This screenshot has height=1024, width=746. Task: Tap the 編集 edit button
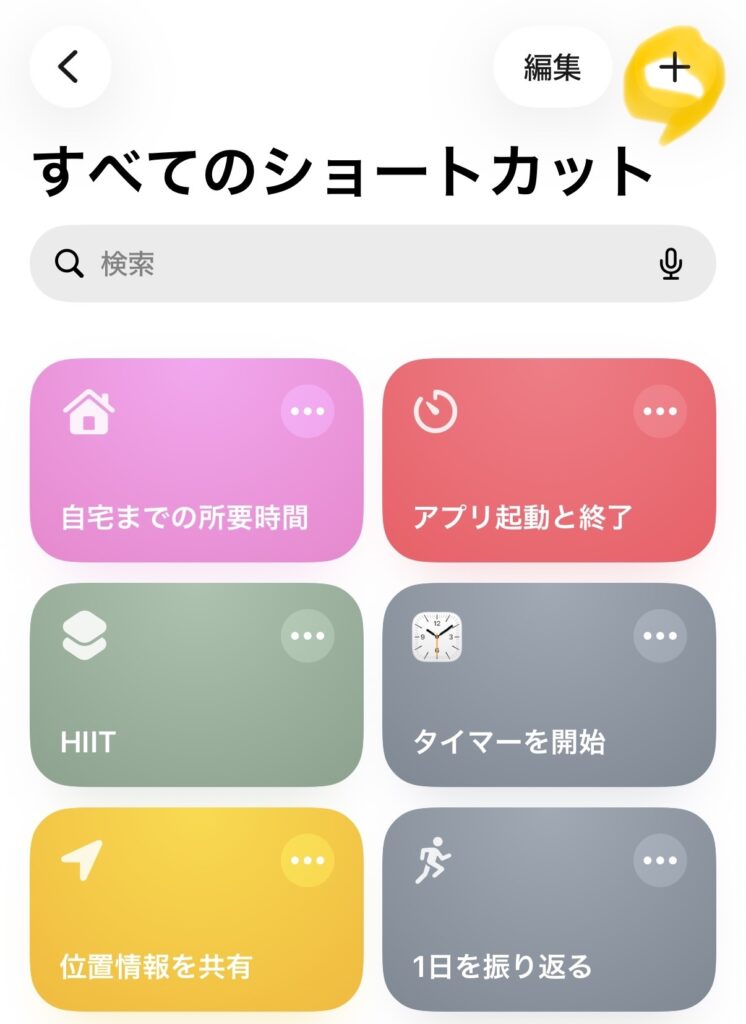click(x=552, y=67)
